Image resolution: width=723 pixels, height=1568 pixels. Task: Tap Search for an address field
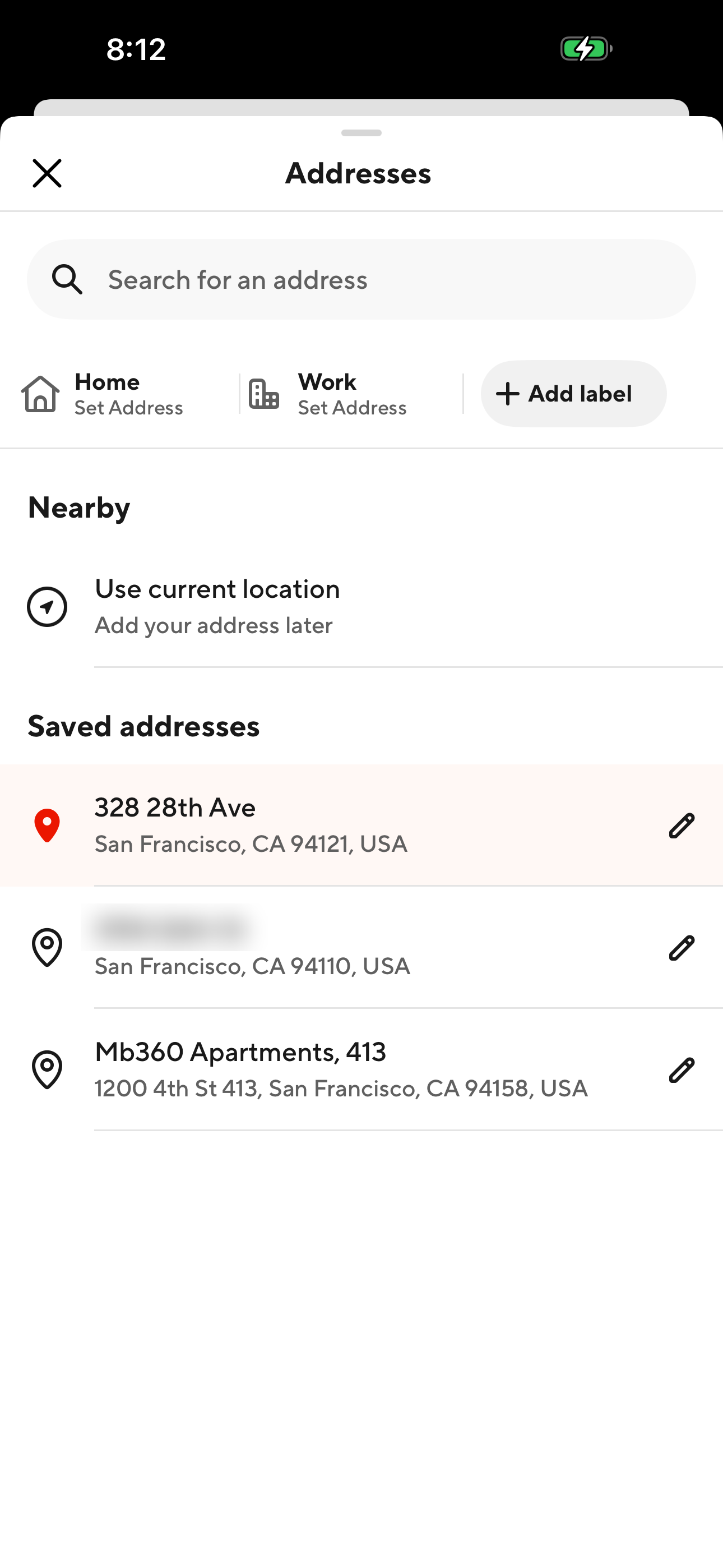(361, 279)
